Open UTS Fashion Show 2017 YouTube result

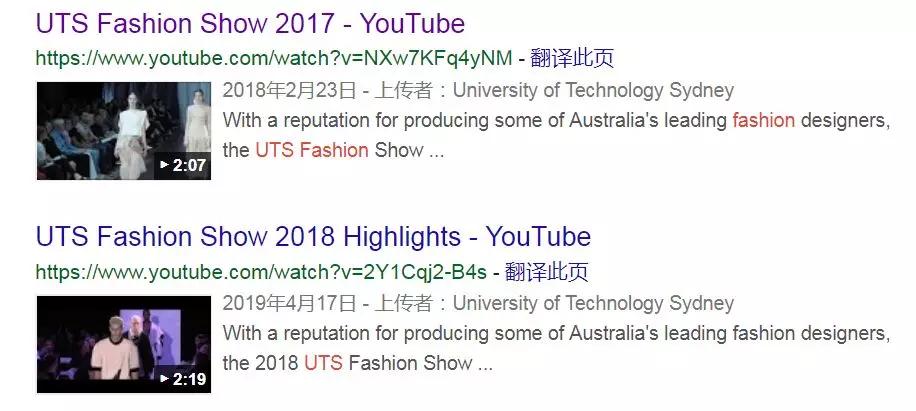click(250, 22)
